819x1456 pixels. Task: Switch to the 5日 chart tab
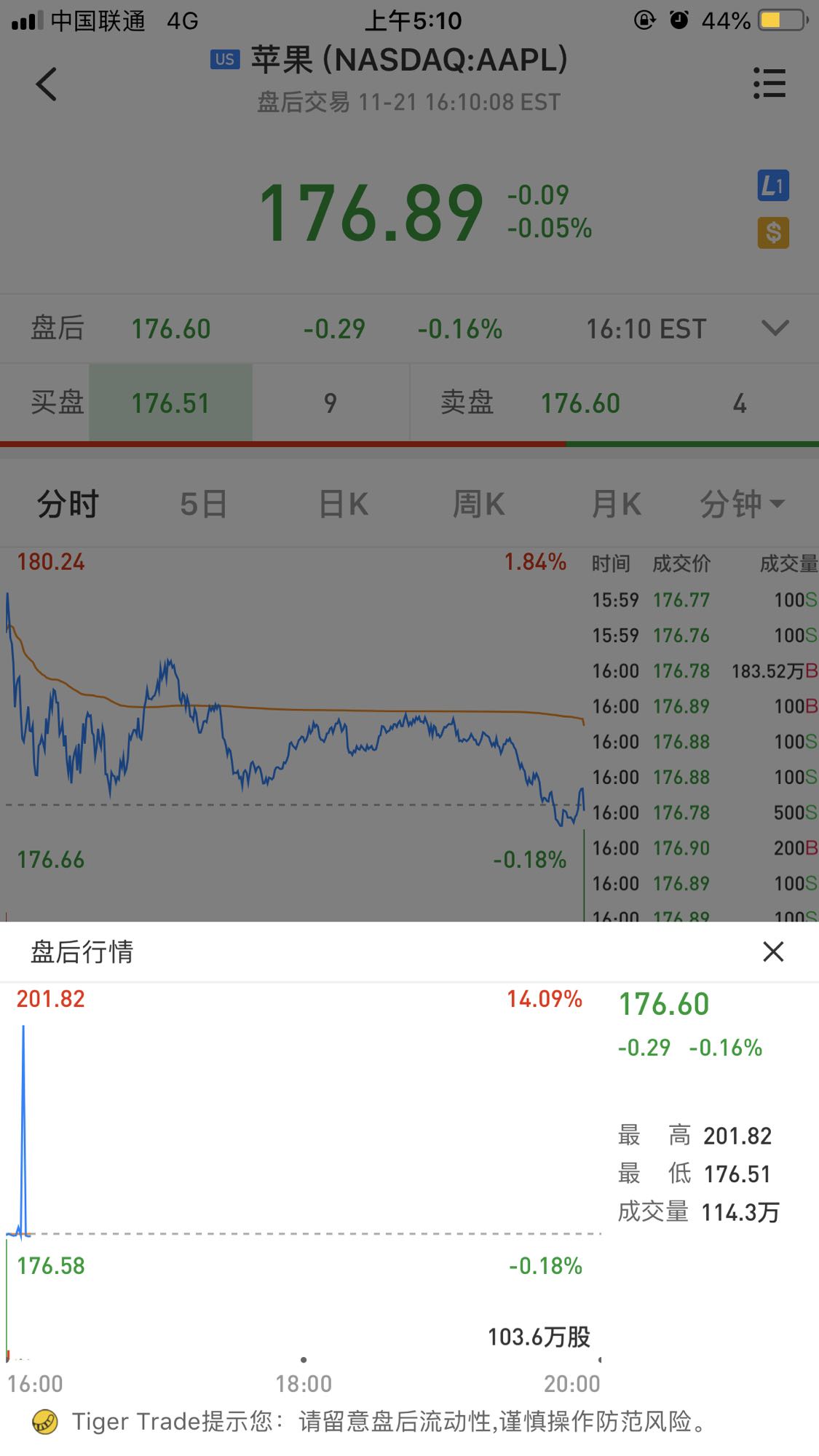(x=203, y=504)
